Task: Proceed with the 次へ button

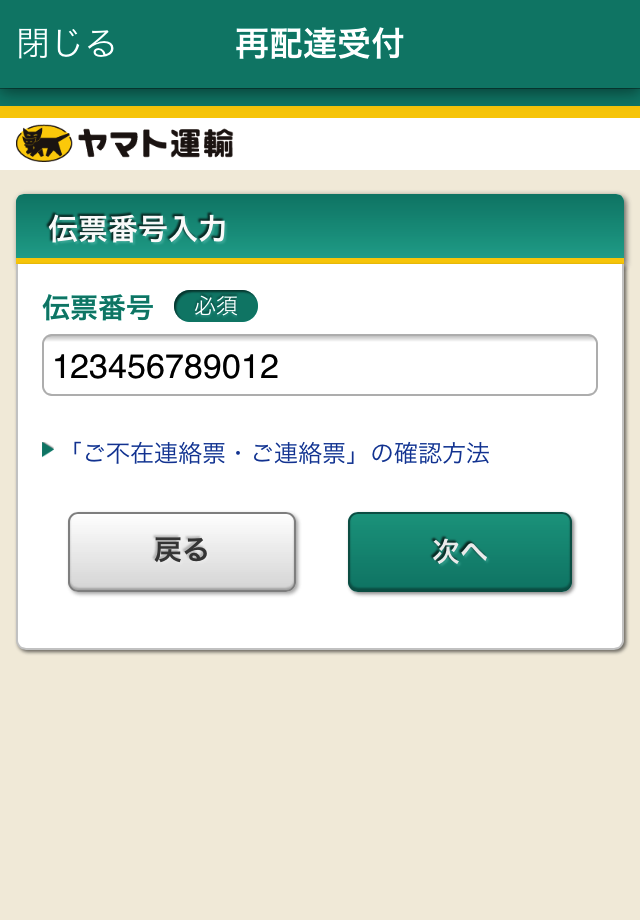Action: pyautogui.click(x=459, y=551)
